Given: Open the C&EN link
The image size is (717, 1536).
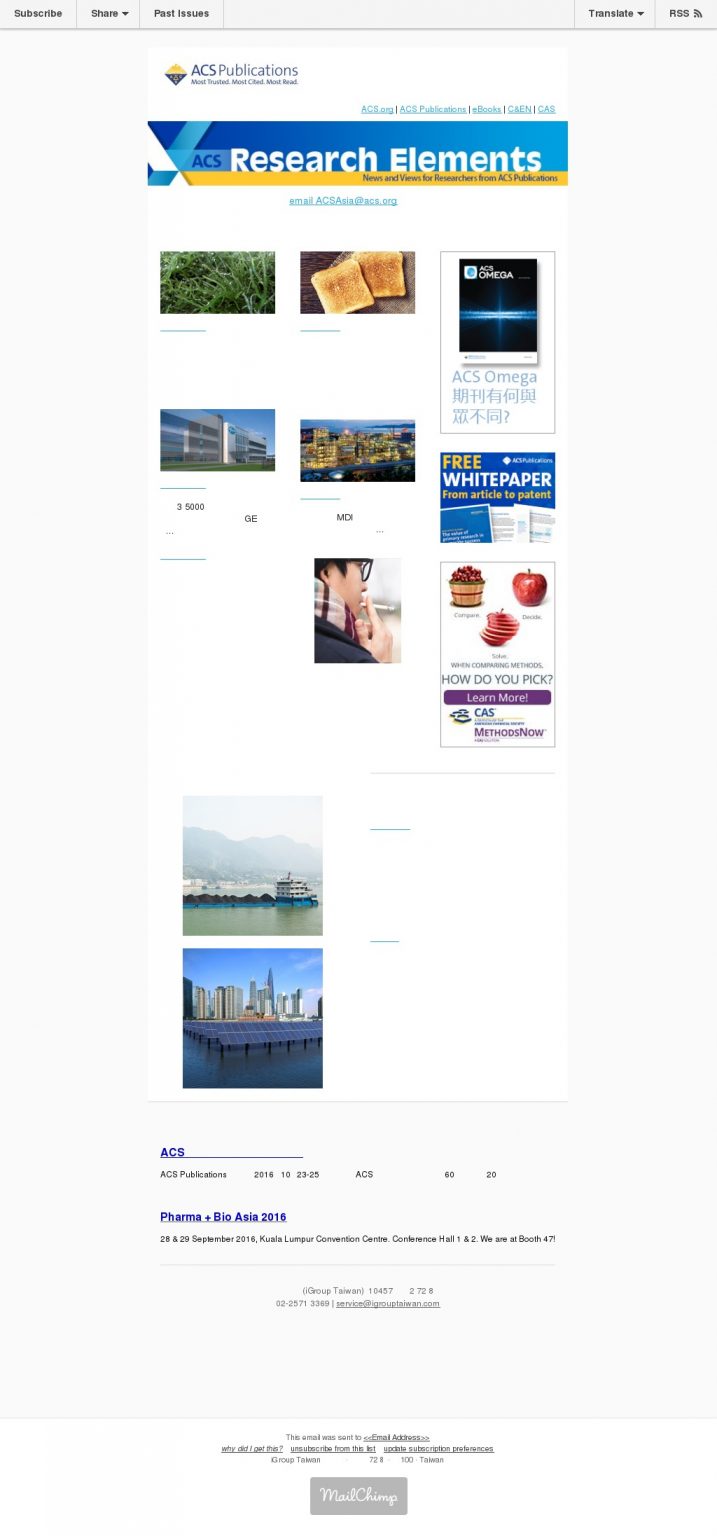Looking at the screenshot, I should [520, 109].
